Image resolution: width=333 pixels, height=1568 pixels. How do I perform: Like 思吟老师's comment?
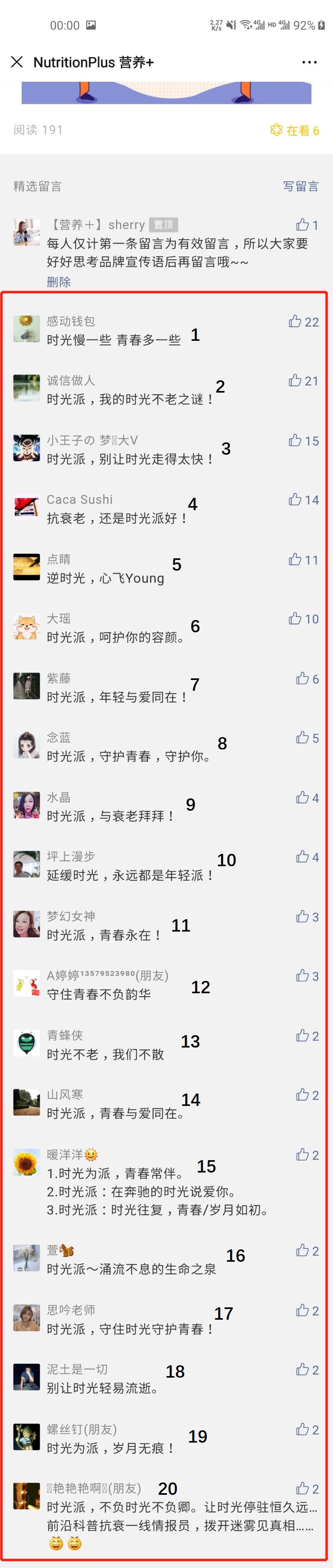point(303,1311)
